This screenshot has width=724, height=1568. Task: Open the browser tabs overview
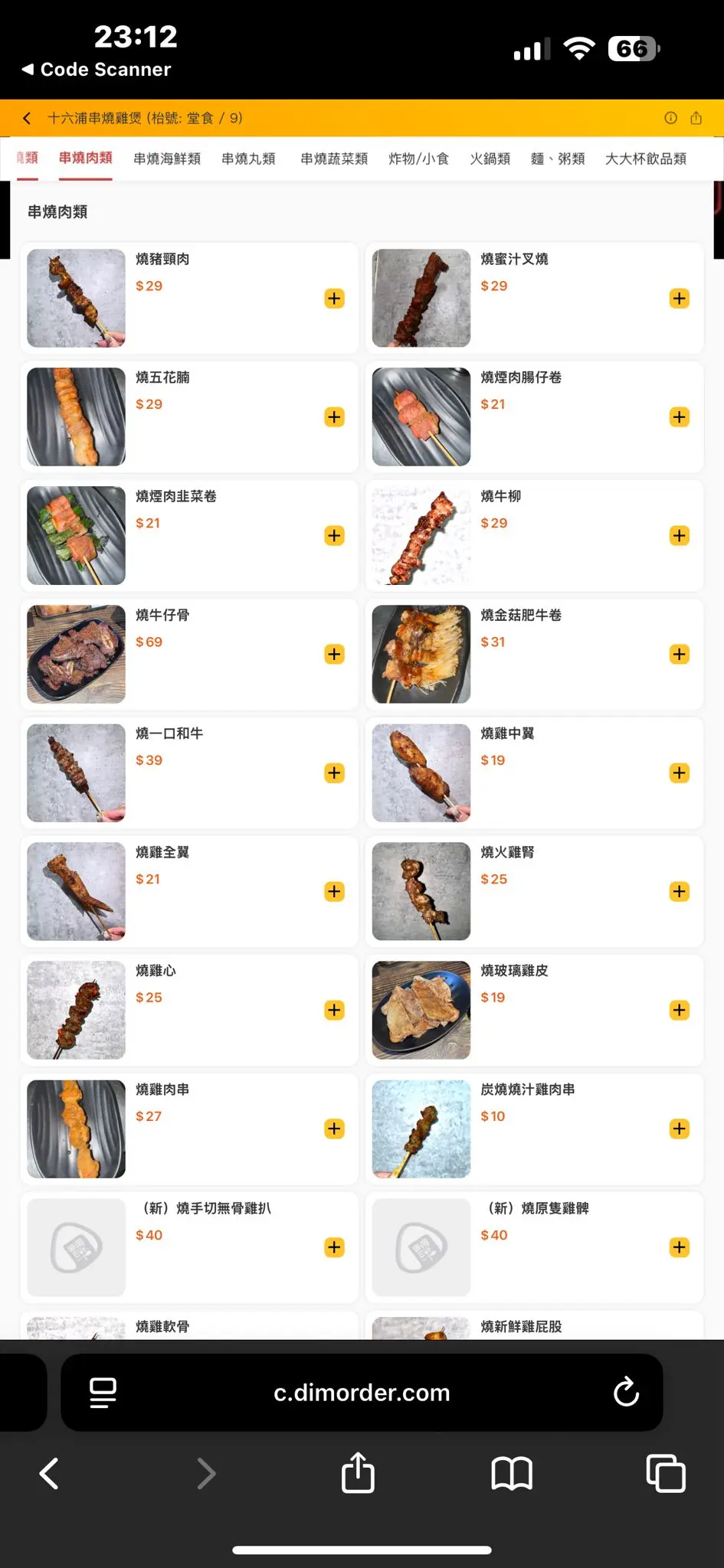(x=665, y=1473)
